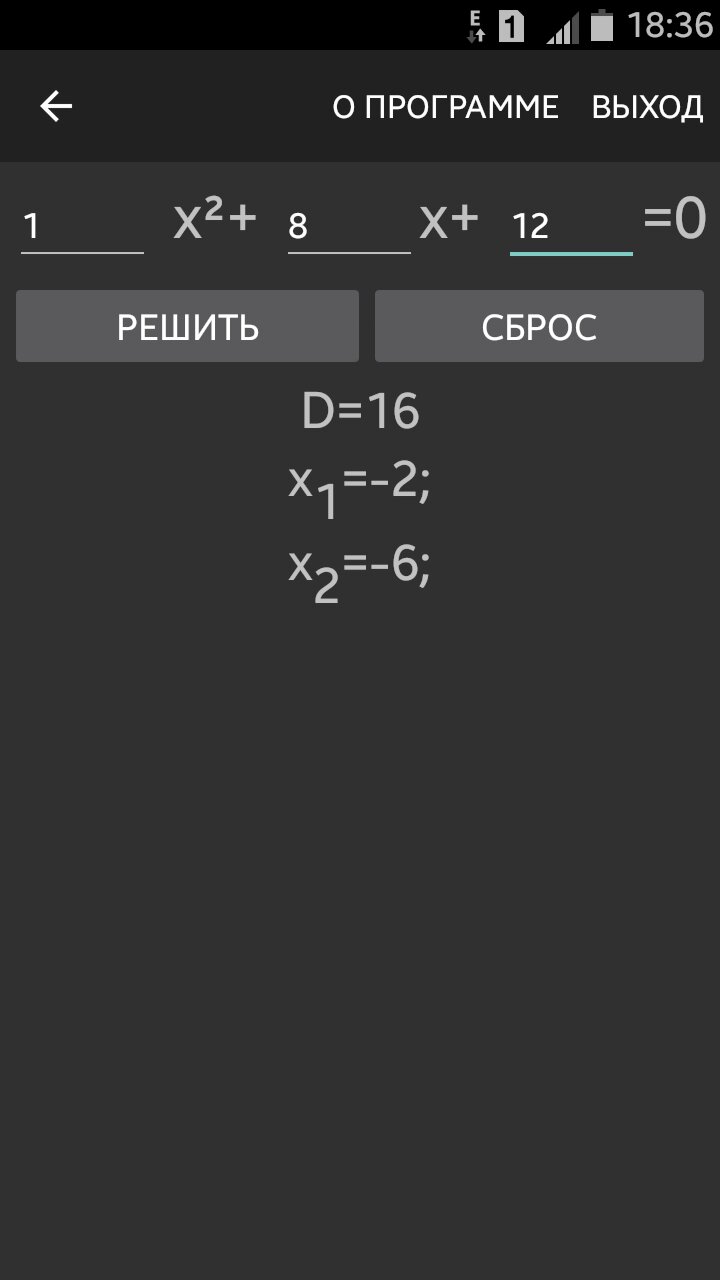Edit the constant term field containing 12
The image size is (720, 1280).
[x=570, y=227]
